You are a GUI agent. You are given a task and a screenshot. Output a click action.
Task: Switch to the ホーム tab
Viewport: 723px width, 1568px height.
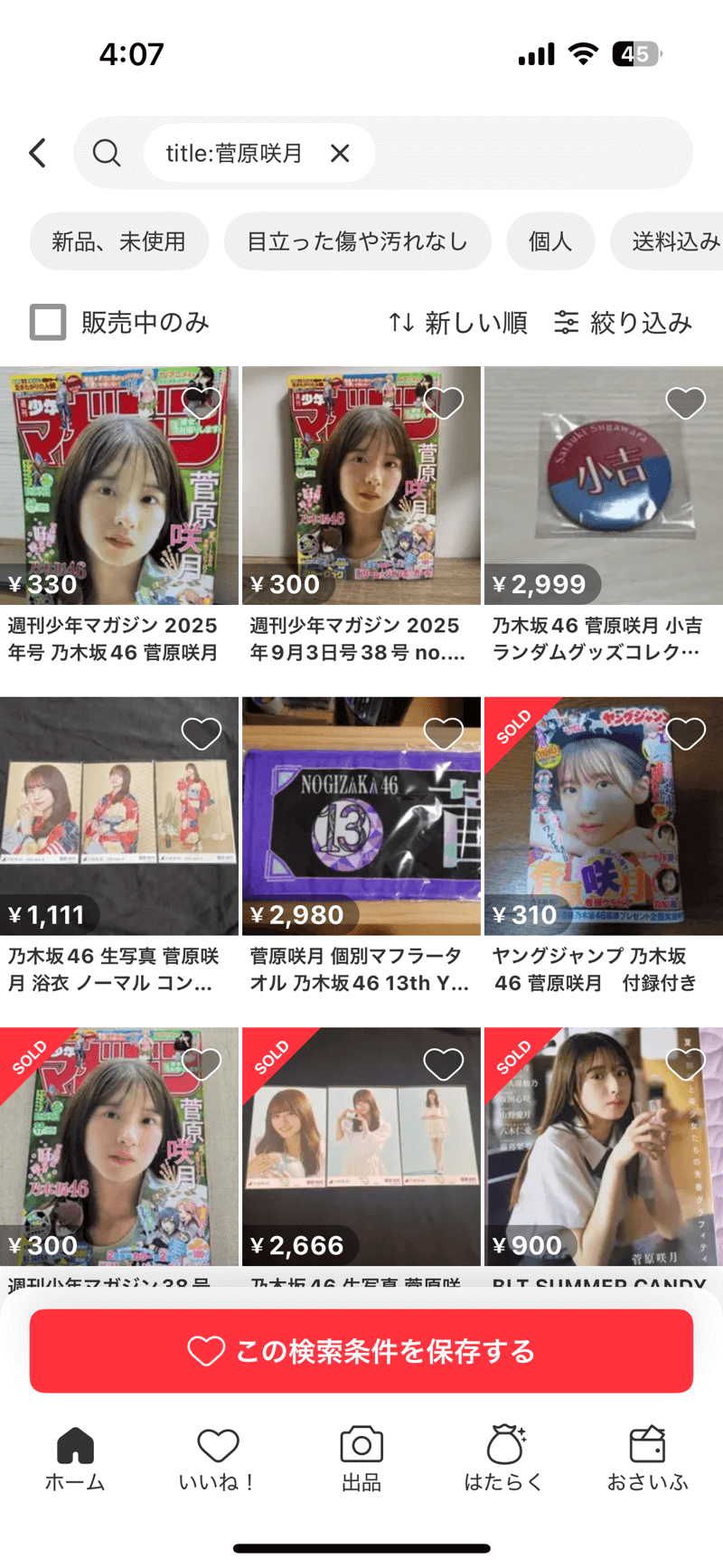75,1458
